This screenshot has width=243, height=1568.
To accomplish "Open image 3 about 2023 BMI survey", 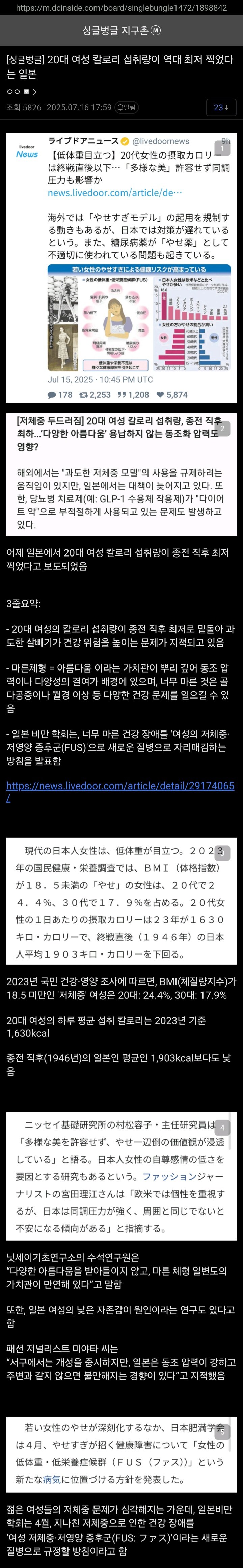I will coord(121,902).
